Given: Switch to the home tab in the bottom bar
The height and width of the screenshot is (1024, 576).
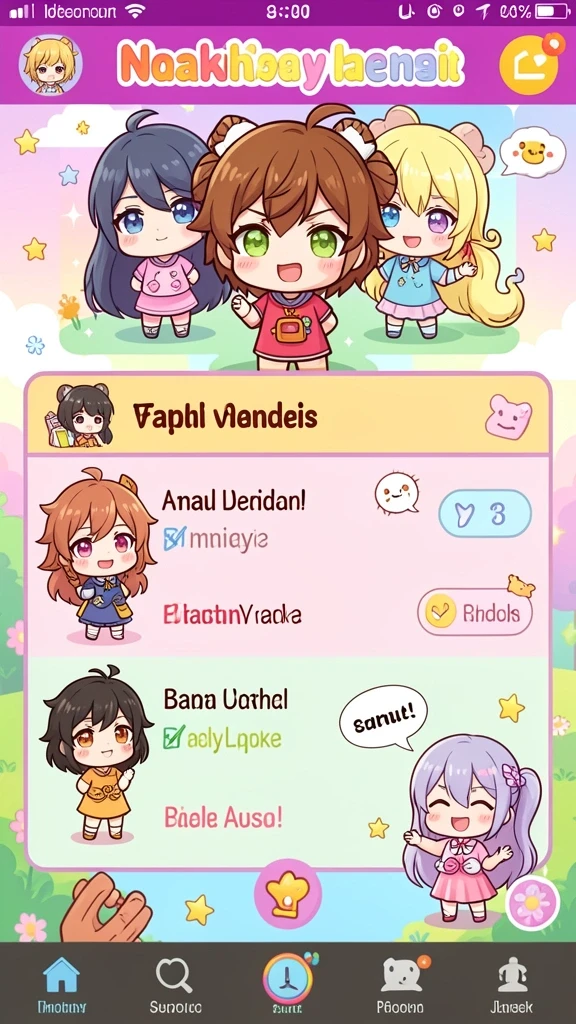Looking at the screenshot, I should pyautogui.click(x=61, y=985).
